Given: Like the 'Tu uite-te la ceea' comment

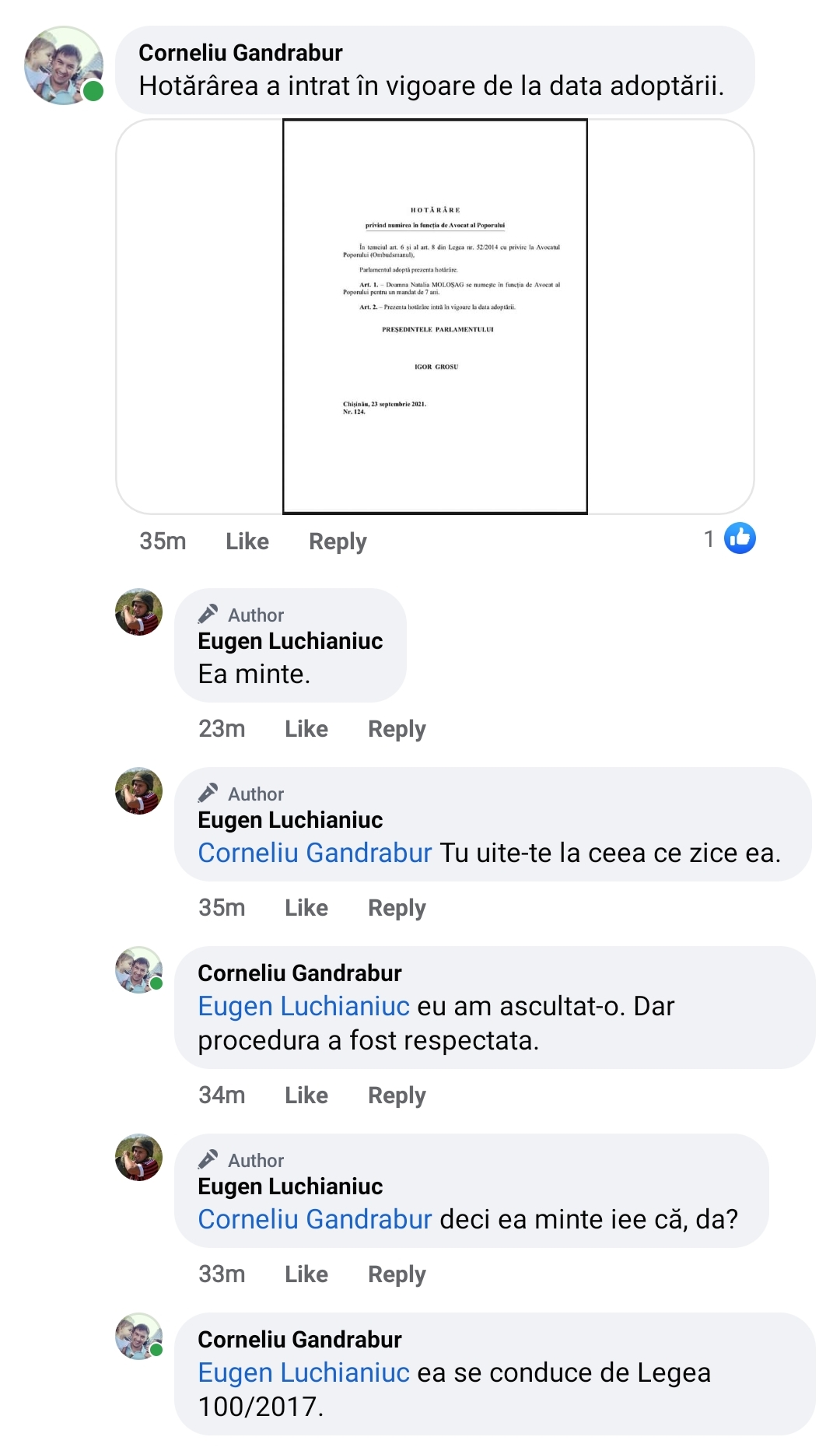Looking at the screenshot, I should [306, 908].
